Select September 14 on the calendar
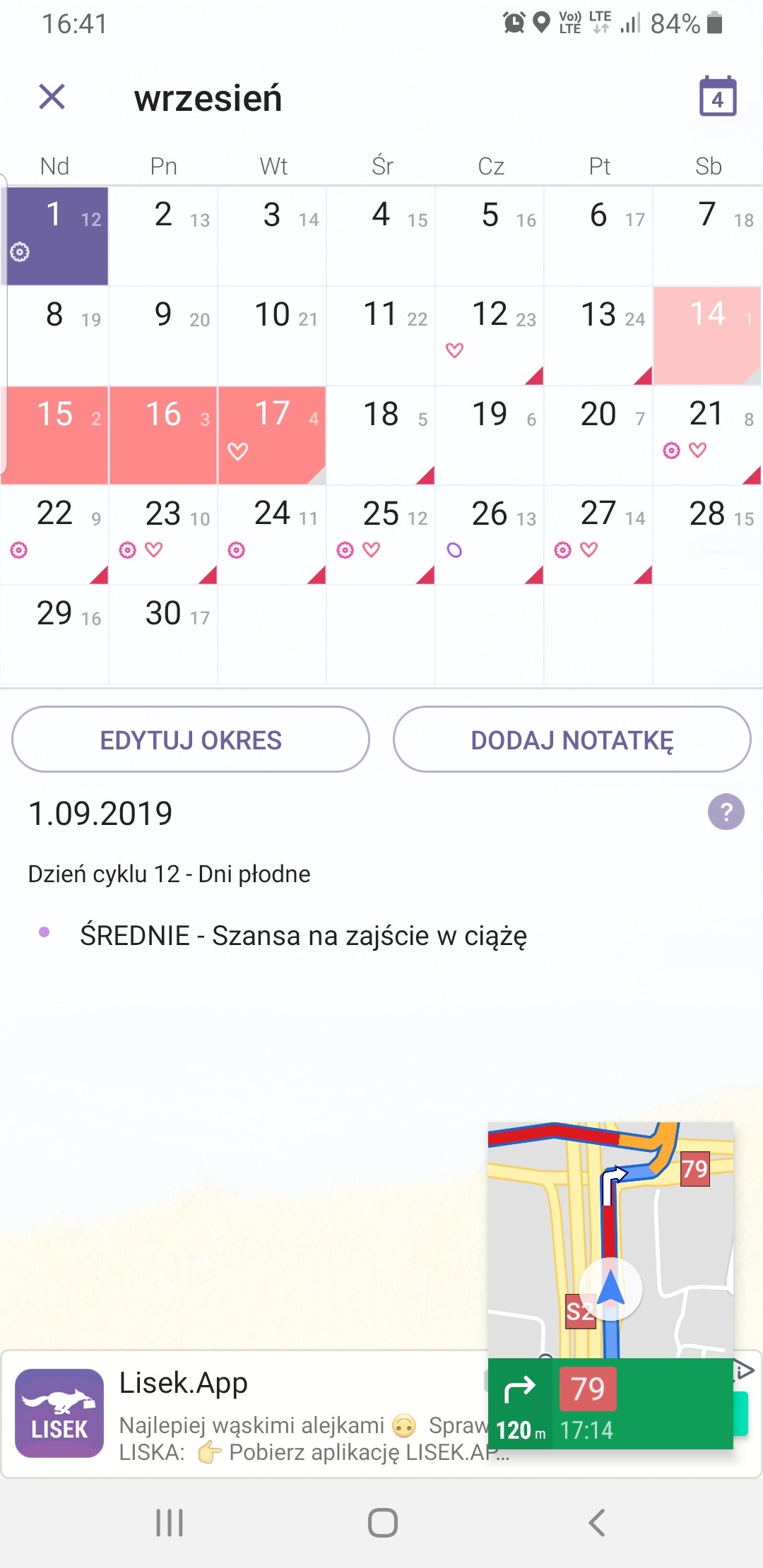Viewport: 763px width, 1568px height. 707,335
